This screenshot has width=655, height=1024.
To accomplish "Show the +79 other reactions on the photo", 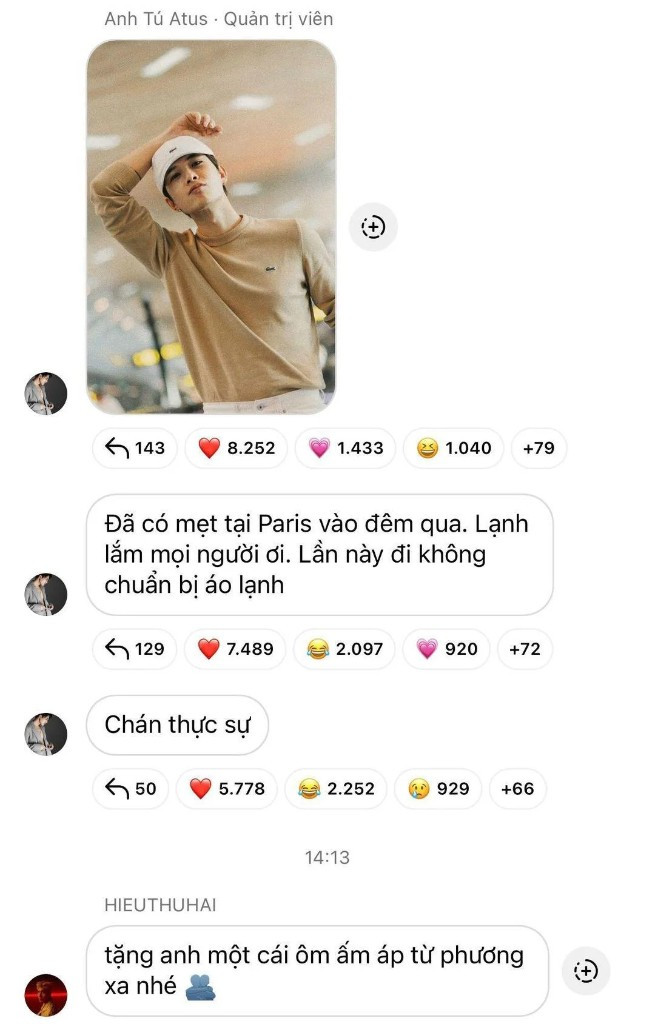I will [x=538, y=448].
